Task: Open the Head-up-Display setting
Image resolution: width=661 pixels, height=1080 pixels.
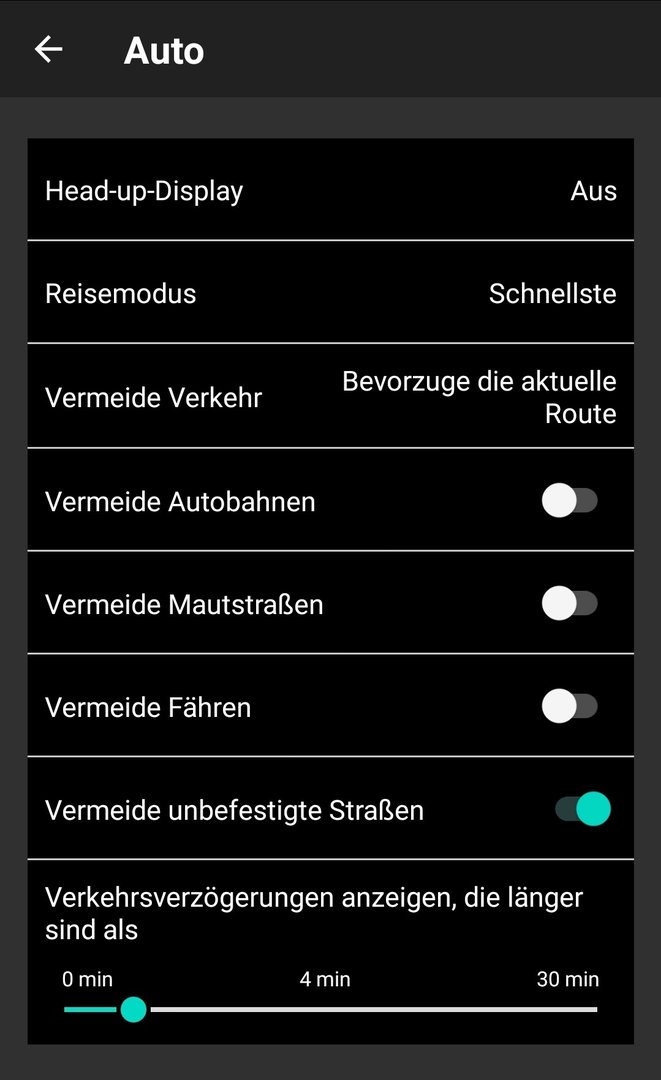Action: (x=330, y=190)
